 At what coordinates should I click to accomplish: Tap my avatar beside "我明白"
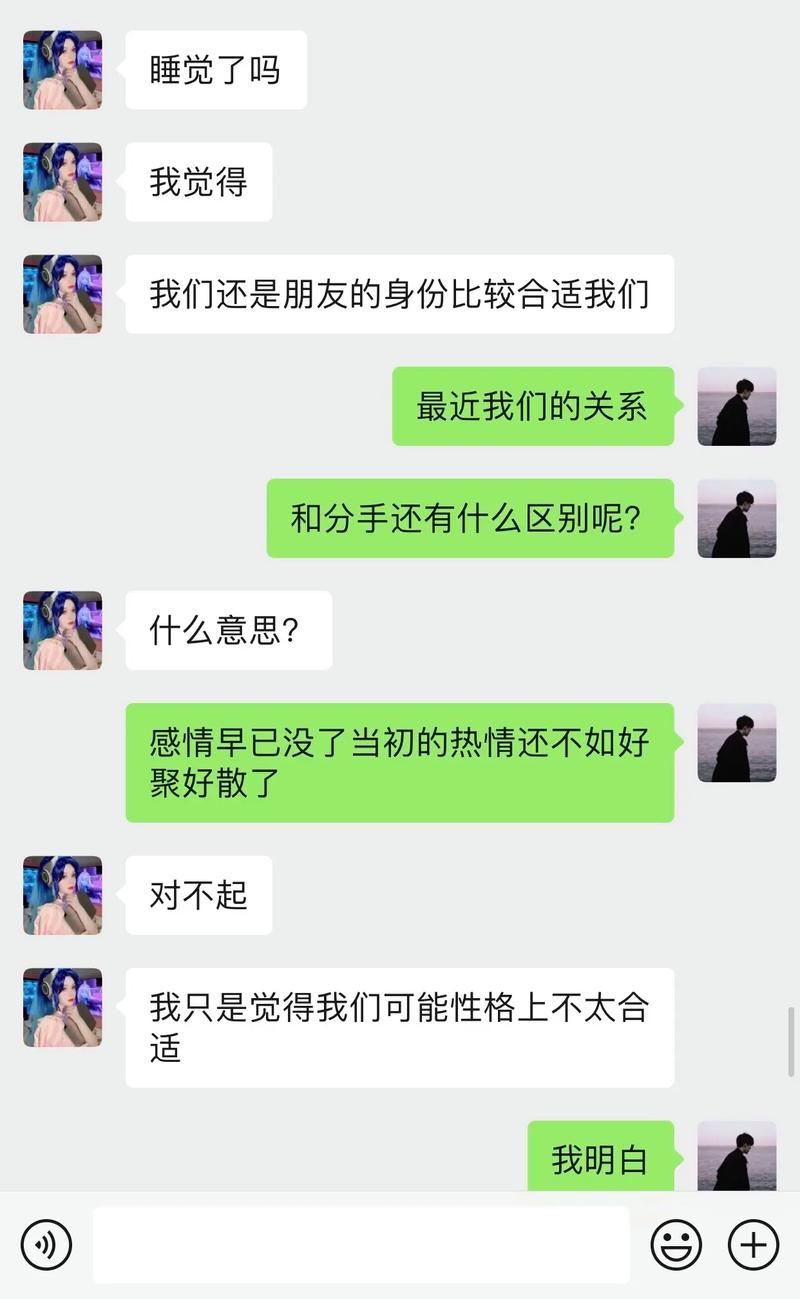point(737,1155)
